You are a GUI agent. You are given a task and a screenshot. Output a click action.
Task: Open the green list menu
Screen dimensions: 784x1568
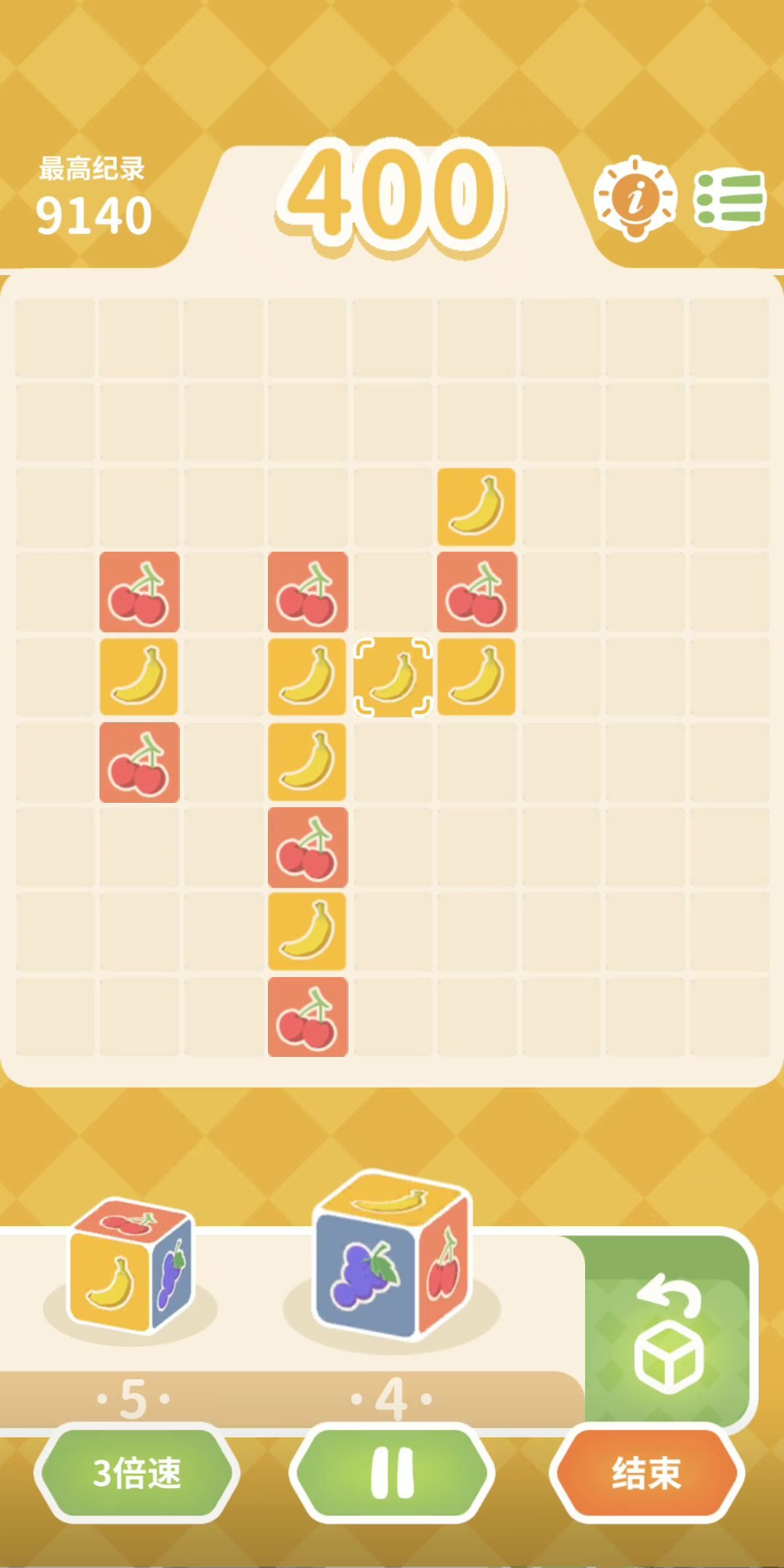click(730, 199)
